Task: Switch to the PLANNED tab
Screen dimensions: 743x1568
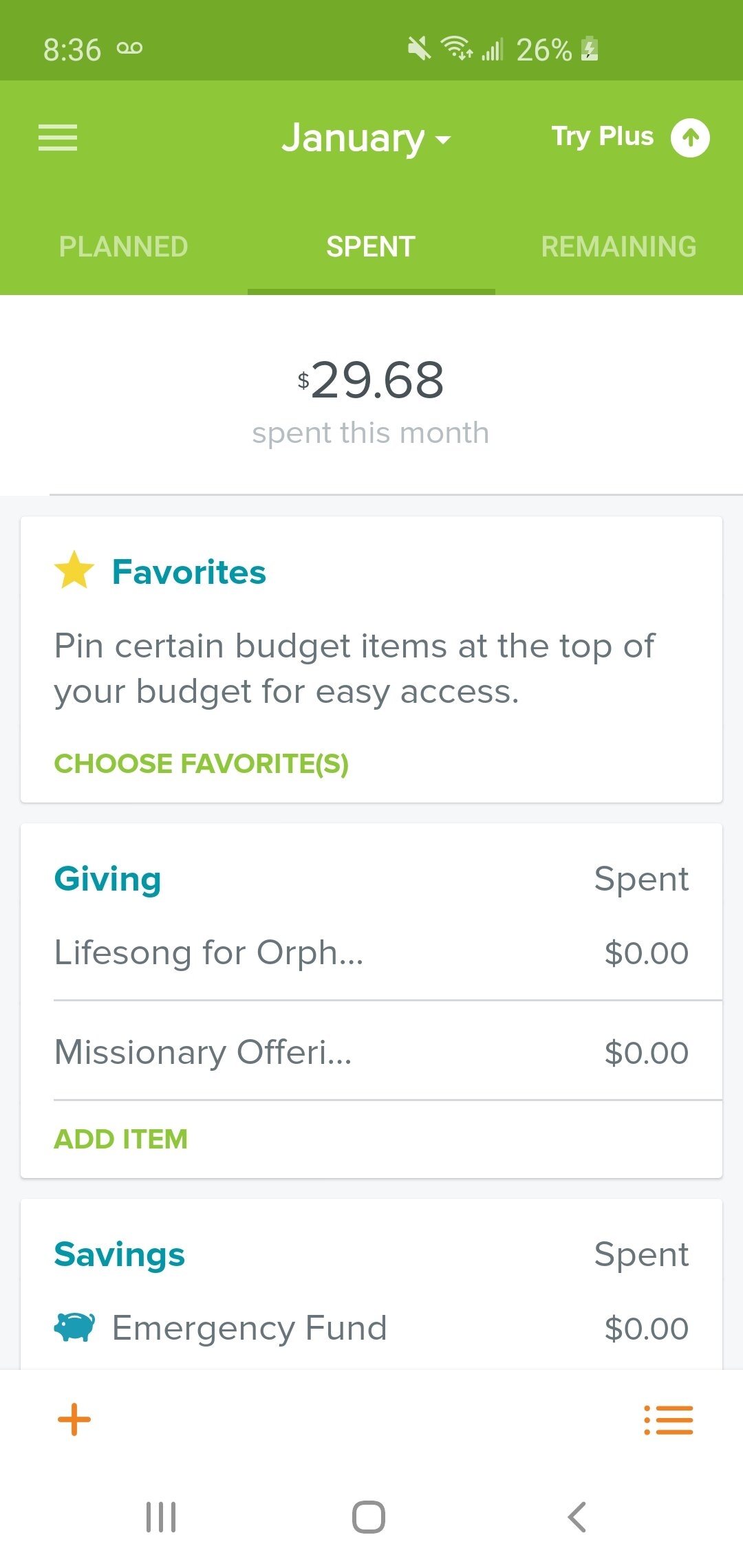Action: pyautogui.click(x=124, y=246)
